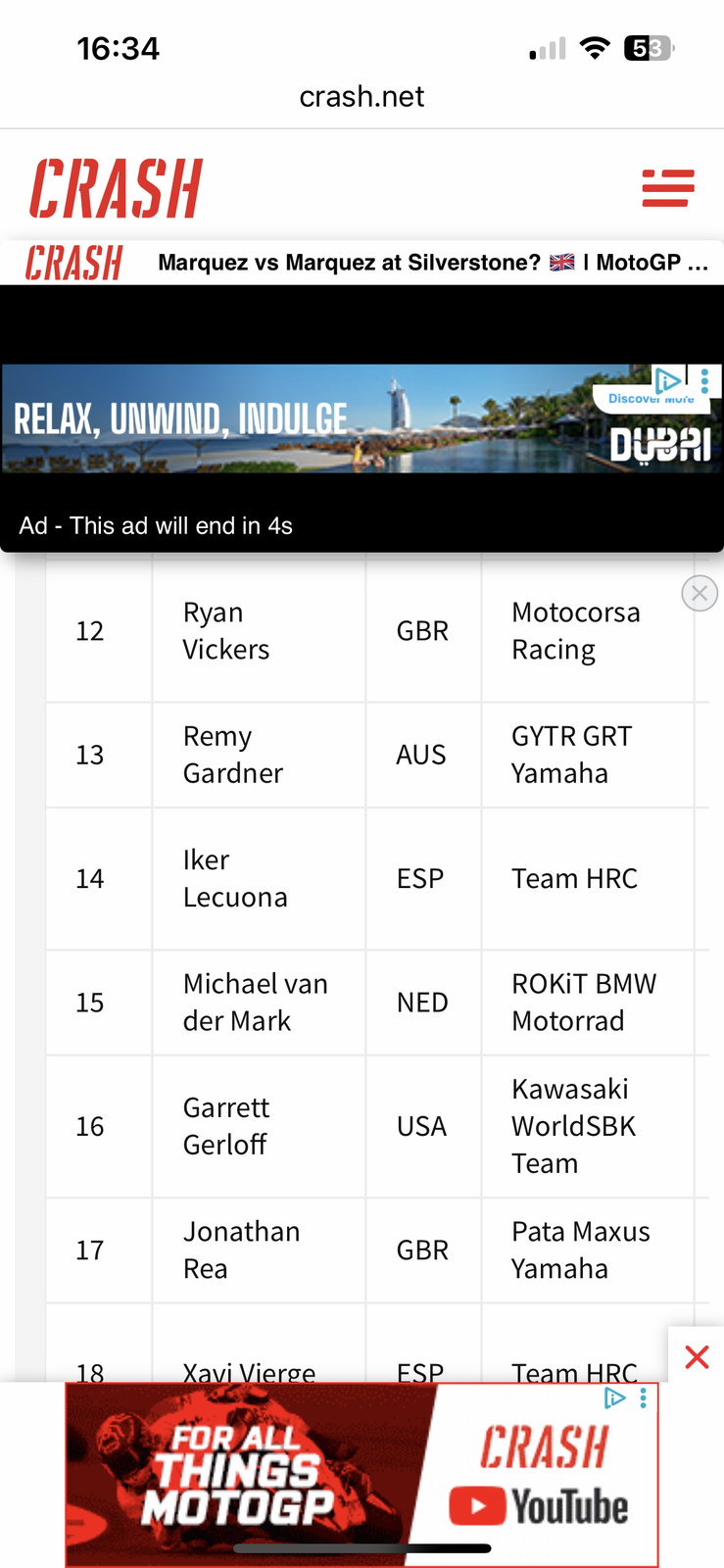
Task: Close the floating video player
Action: (x=700, y=593)
